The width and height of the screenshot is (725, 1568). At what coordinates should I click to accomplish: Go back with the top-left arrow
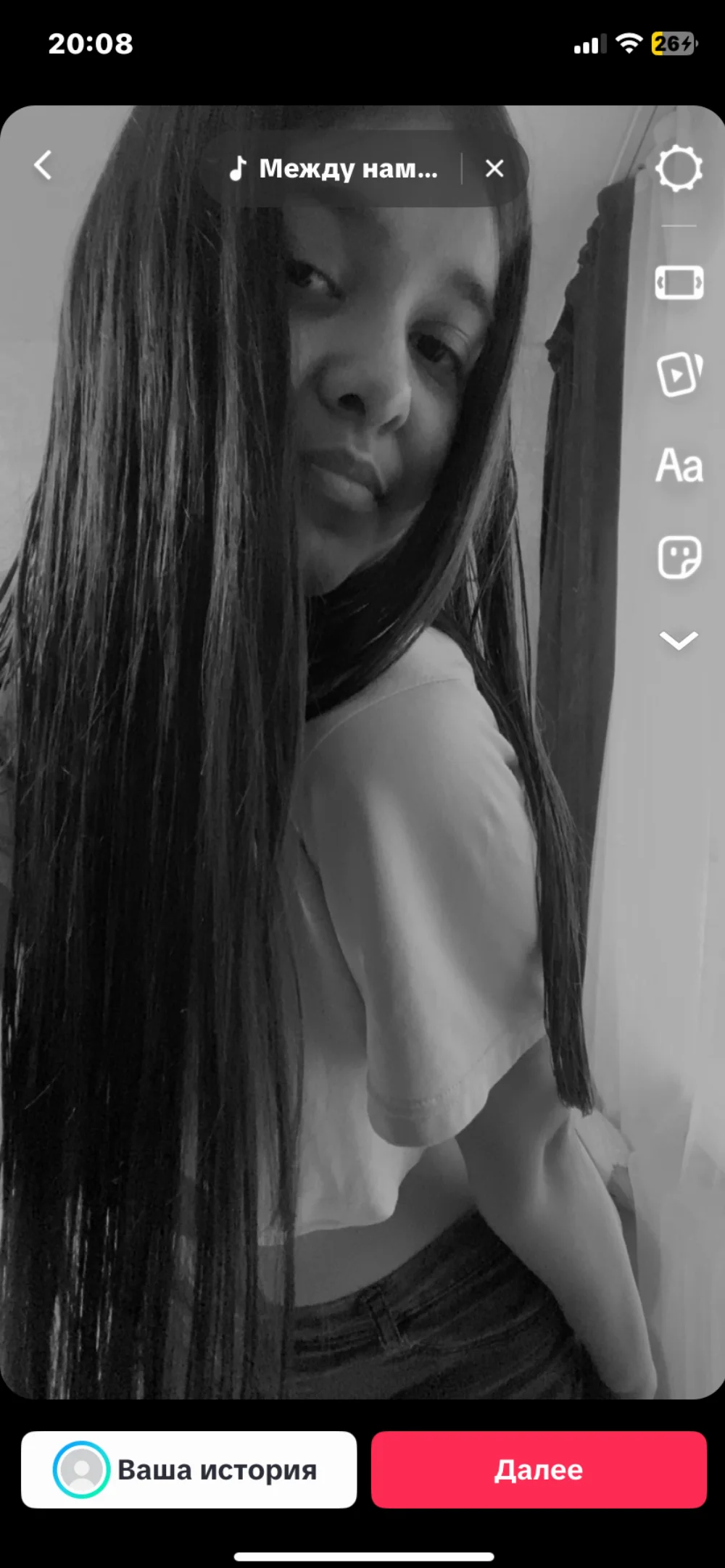pyautogui.click(x=43, y=165)
